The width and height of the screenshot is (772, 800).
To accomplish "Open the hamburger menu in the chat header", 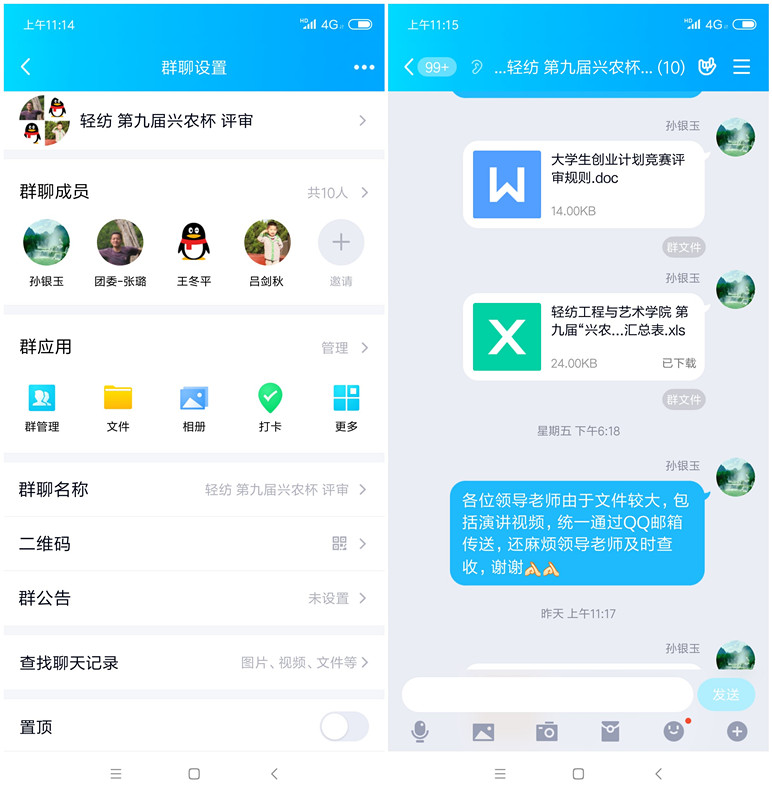I will pos(742,67).
